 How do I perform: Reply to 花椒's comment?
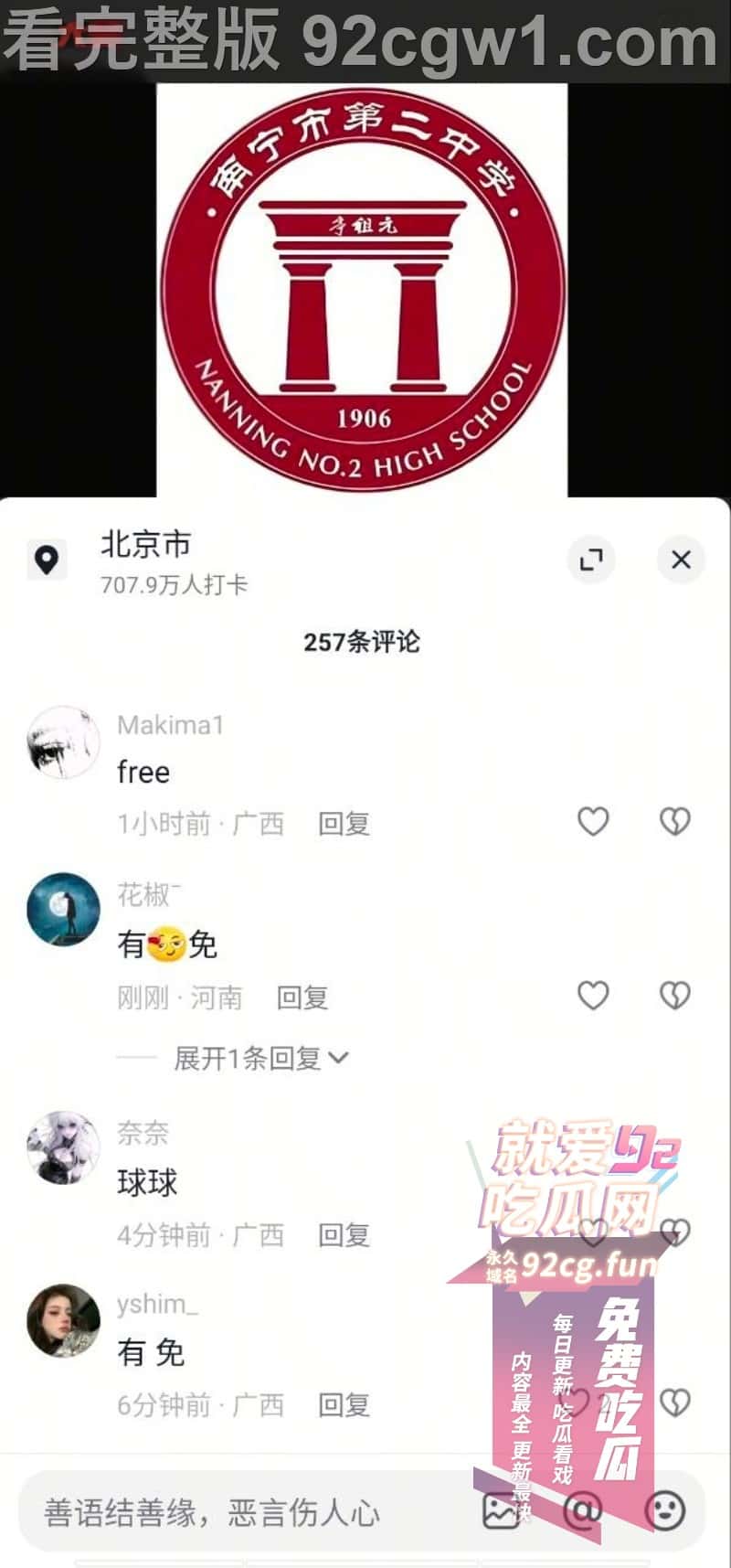302,997
